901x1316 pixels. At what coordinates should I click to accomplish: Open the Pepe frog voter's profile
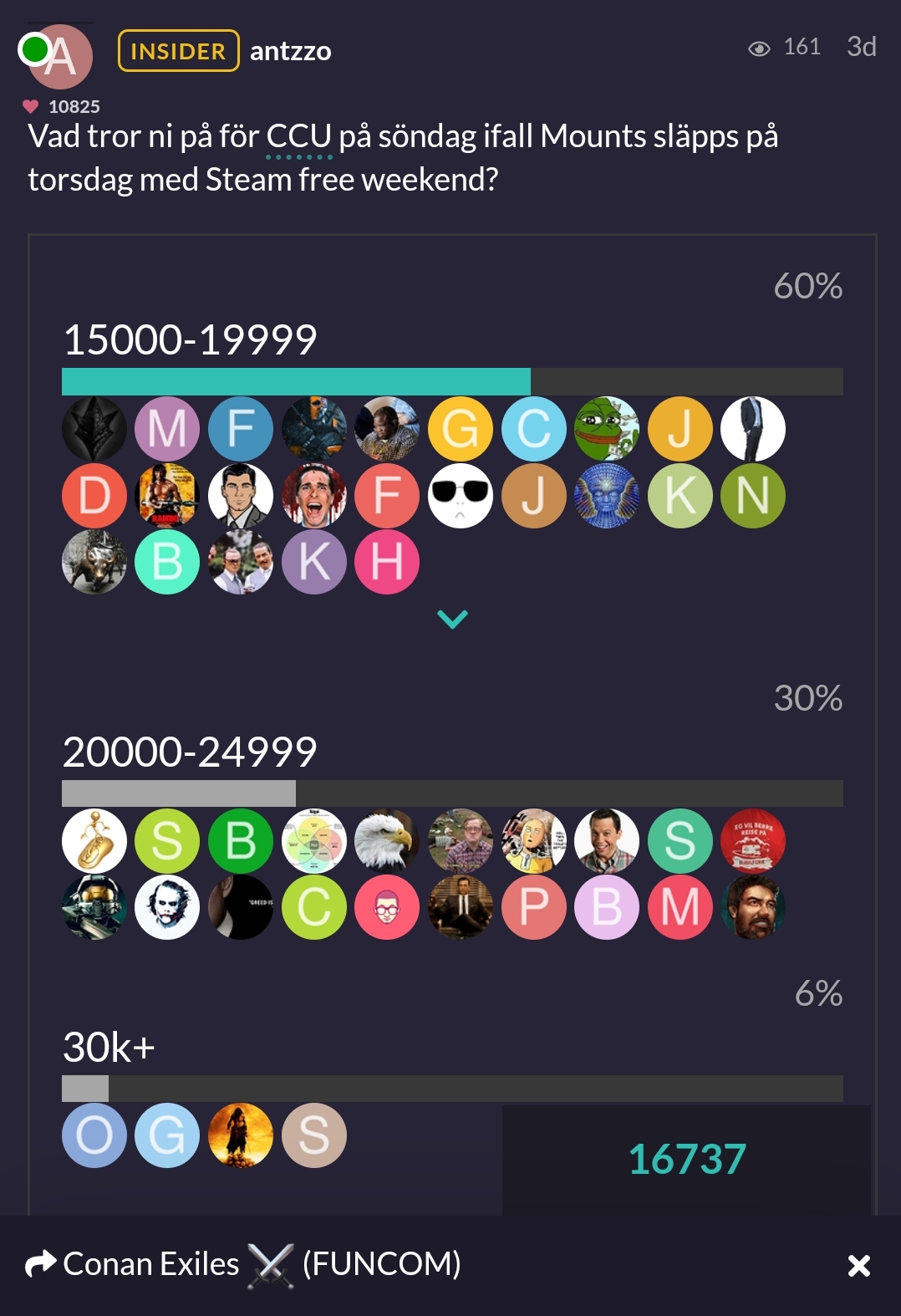[607, 429]
